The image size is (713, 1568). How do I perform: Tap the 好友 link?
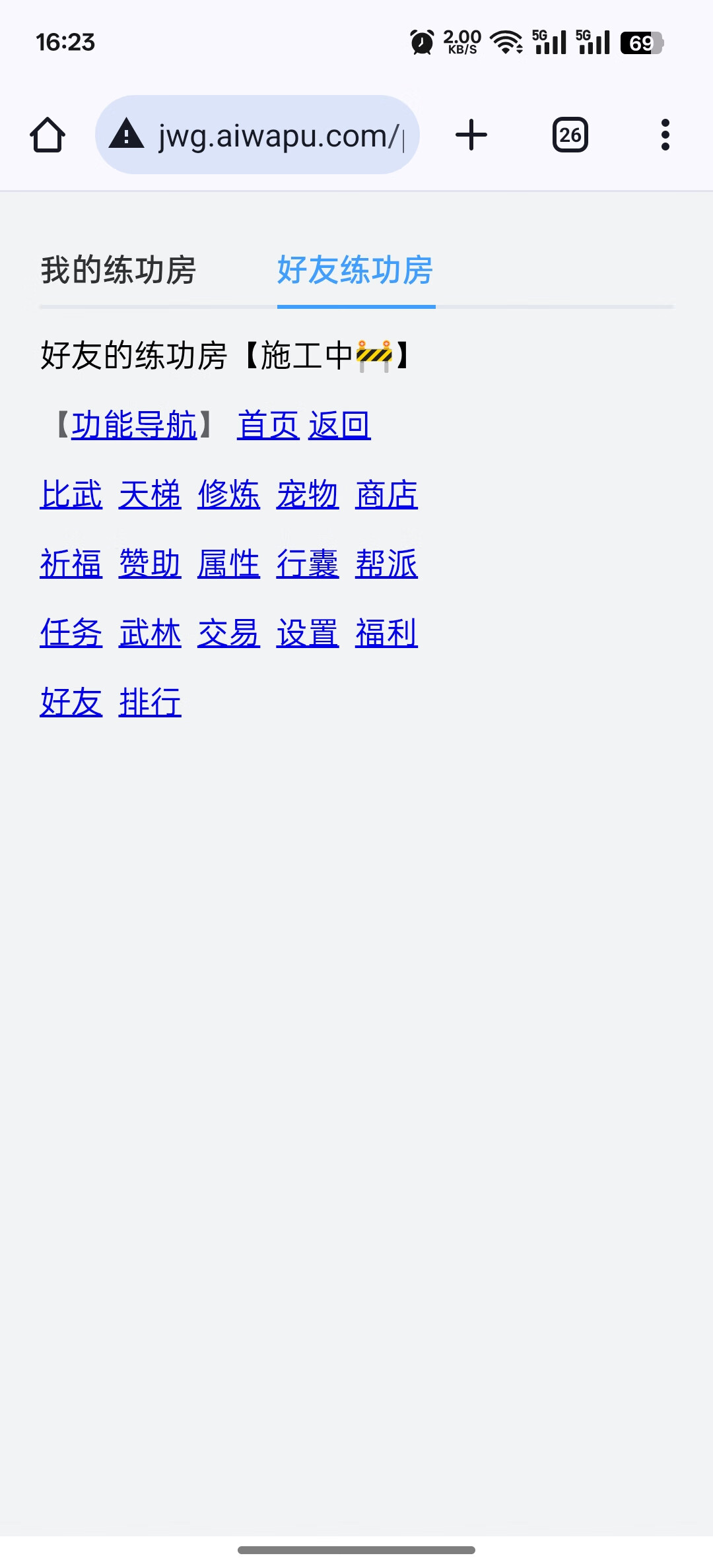[71, 702]
